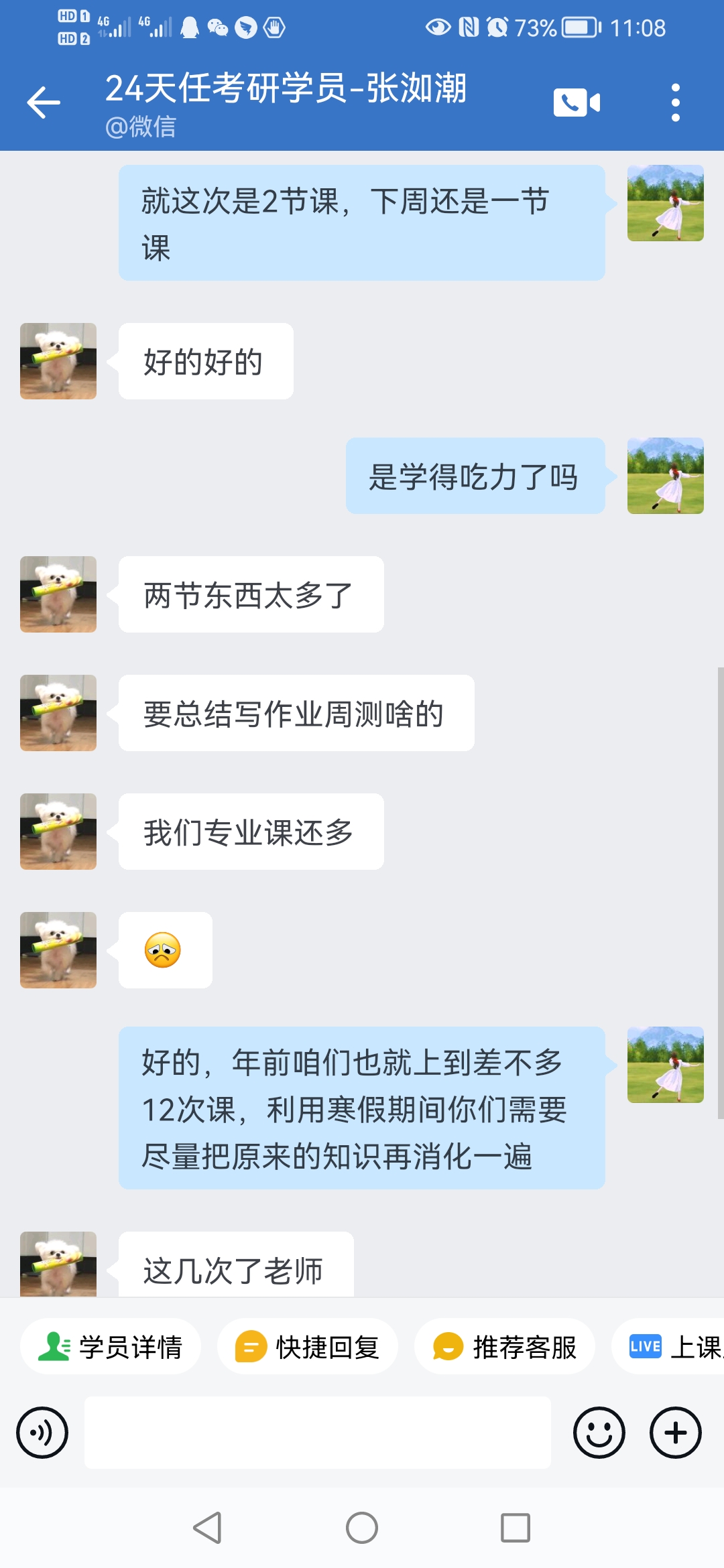Image resolution: width=724 pixels, height=1568 pixels.
Task: Open the plus attachment menu
Action: [676, 1433]
